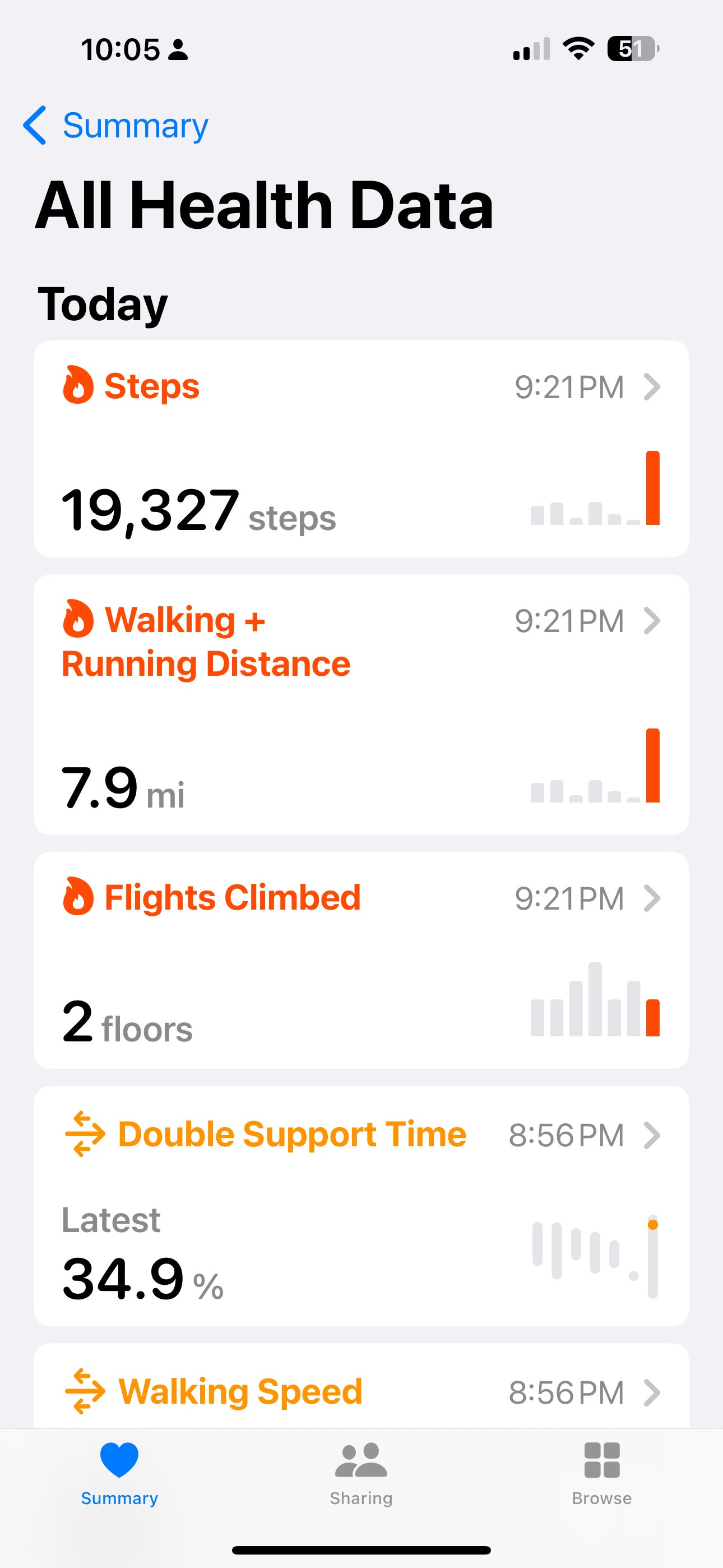Open the Steps card
Viewport: 723px width, 1568px height.
(361, 449)
